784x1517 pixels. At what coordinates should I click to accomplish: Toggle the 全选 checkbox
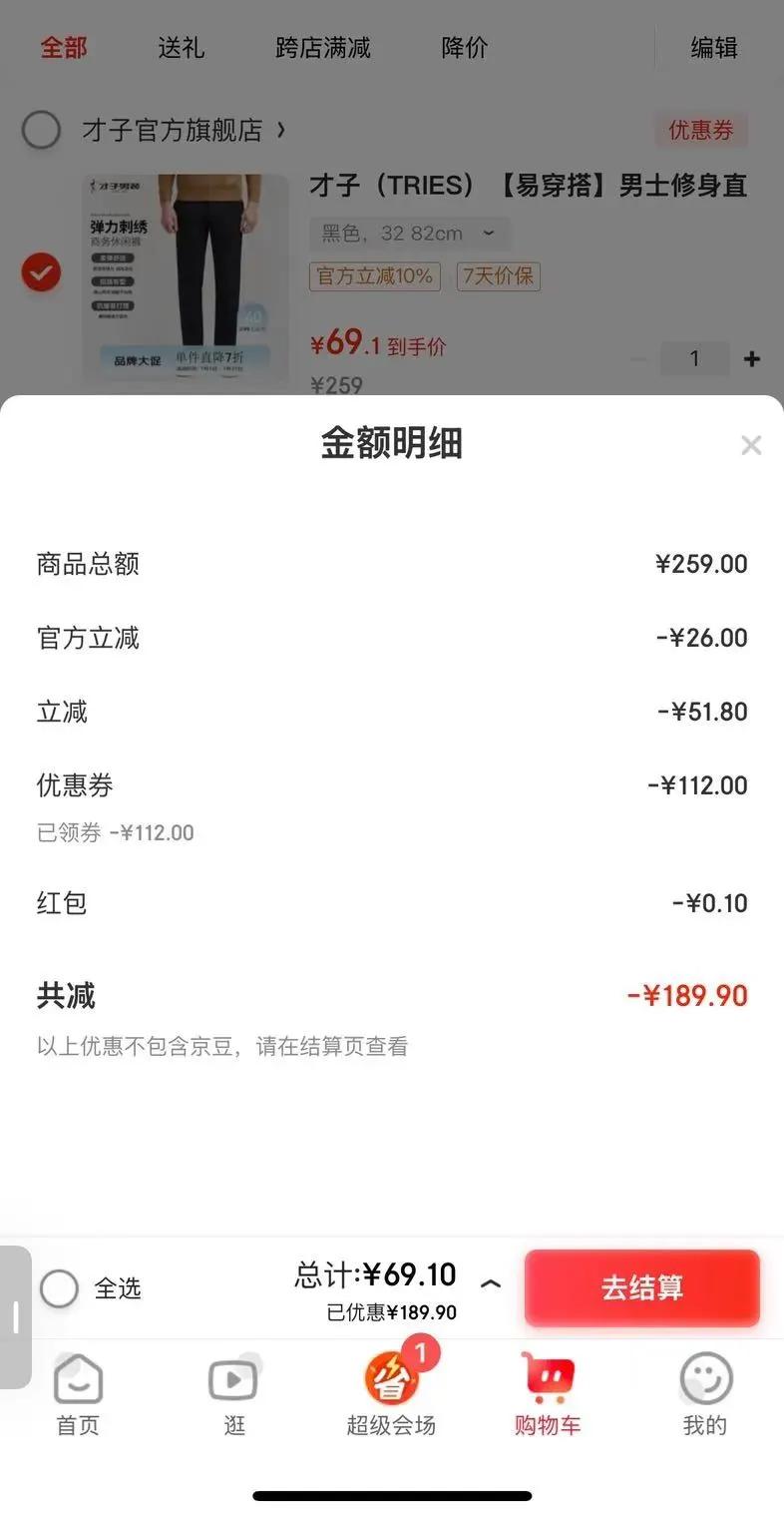tap(60, 1288)
